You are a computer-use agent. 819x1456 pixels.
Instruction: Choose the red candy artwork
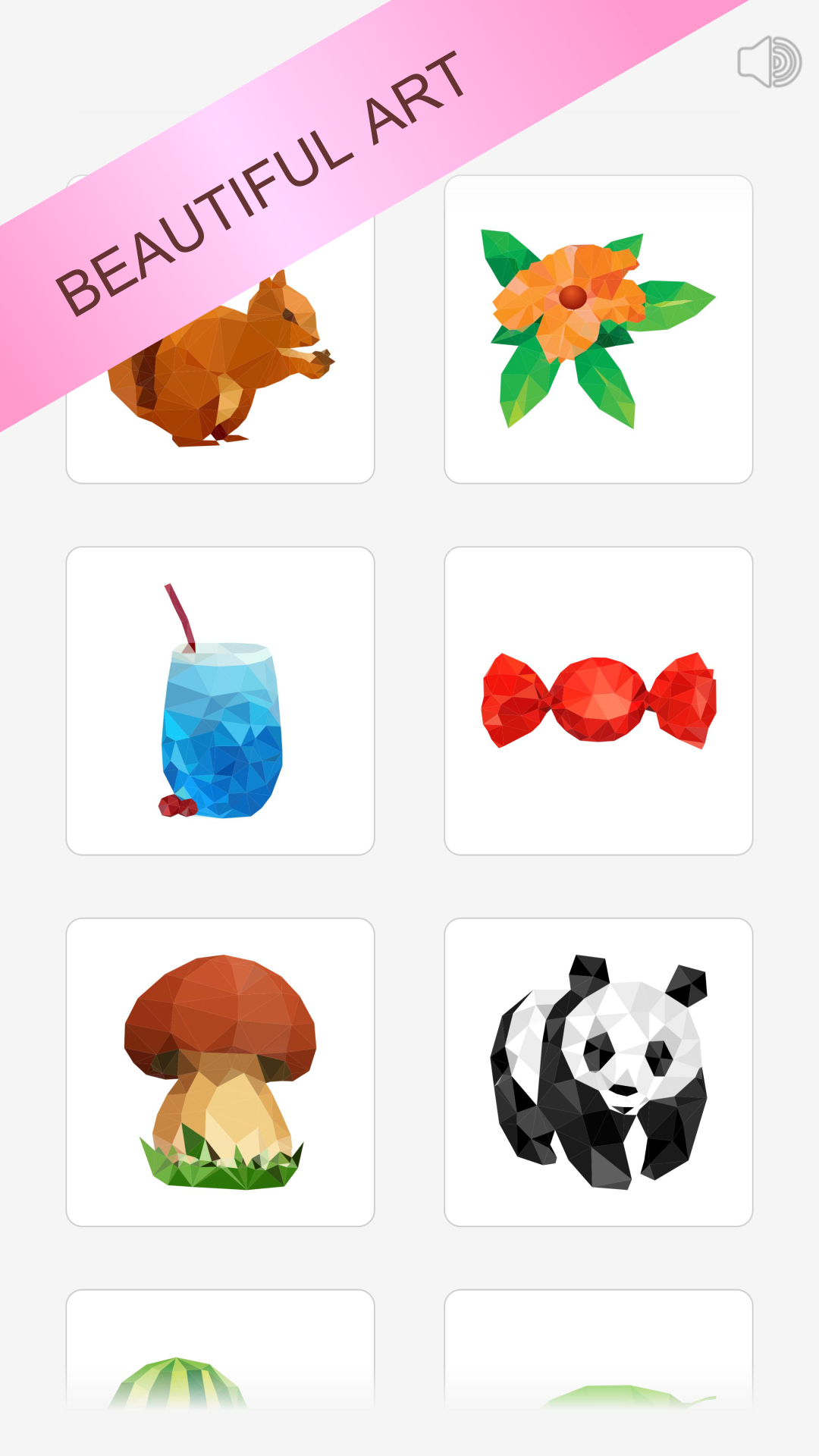[x=598, y=701]
